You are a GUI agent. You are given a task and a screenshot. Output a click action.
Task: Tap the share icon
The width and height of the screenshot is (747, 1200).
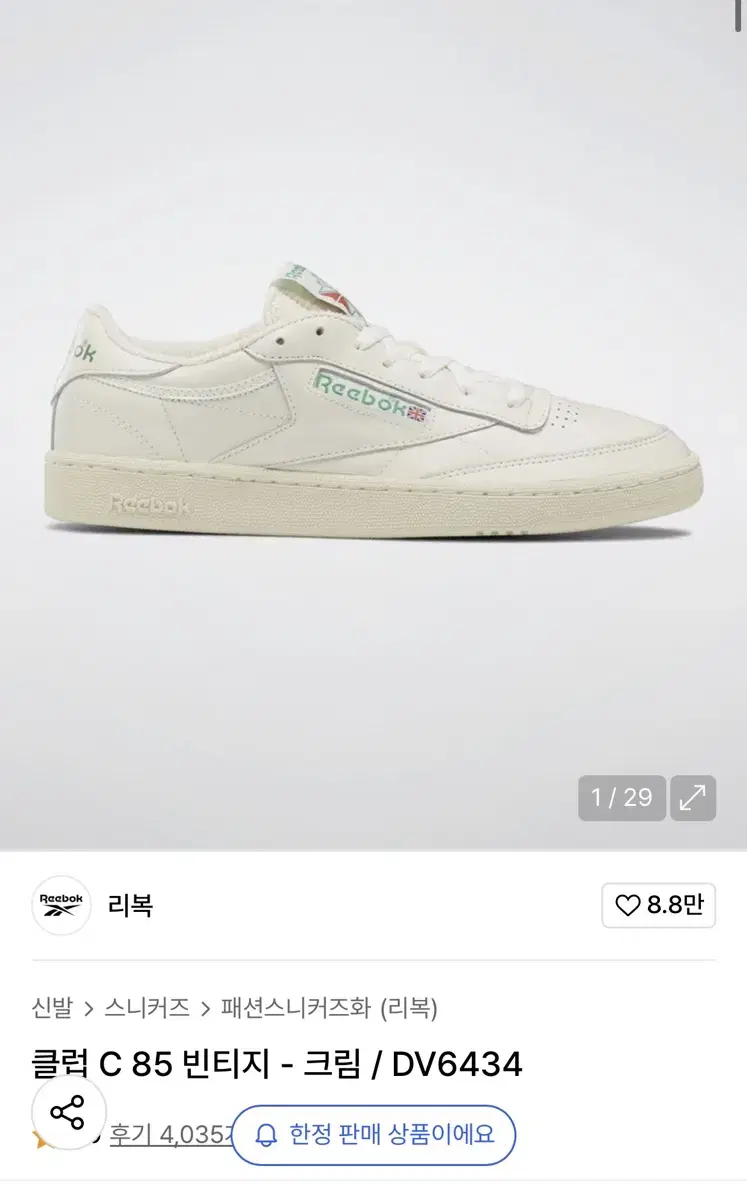point(67,1110)
